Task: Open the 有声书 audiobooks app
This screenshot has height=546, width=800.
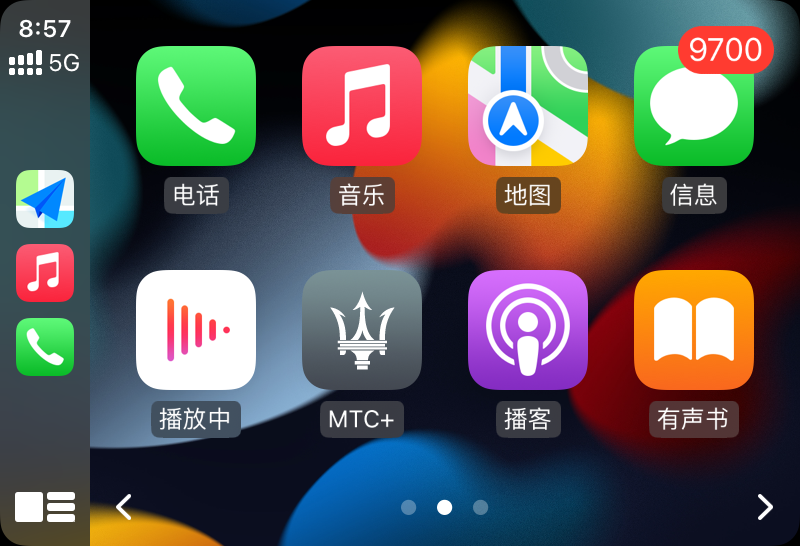Action: (694, 330)
